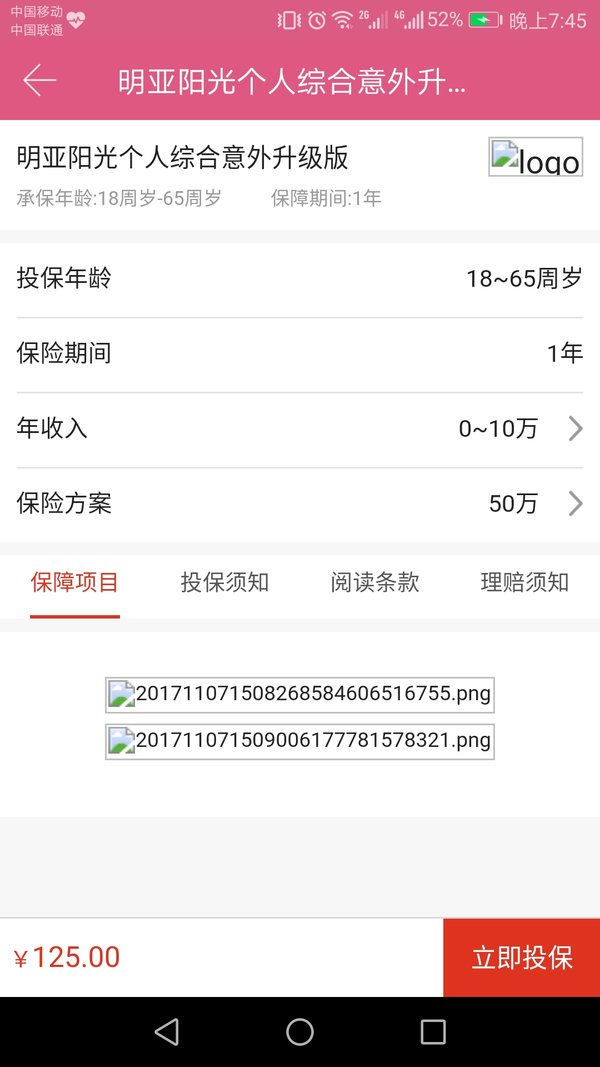Screen dimensions: 600x1067
Task: Tap the system home button
Action: pos(300,1032)
